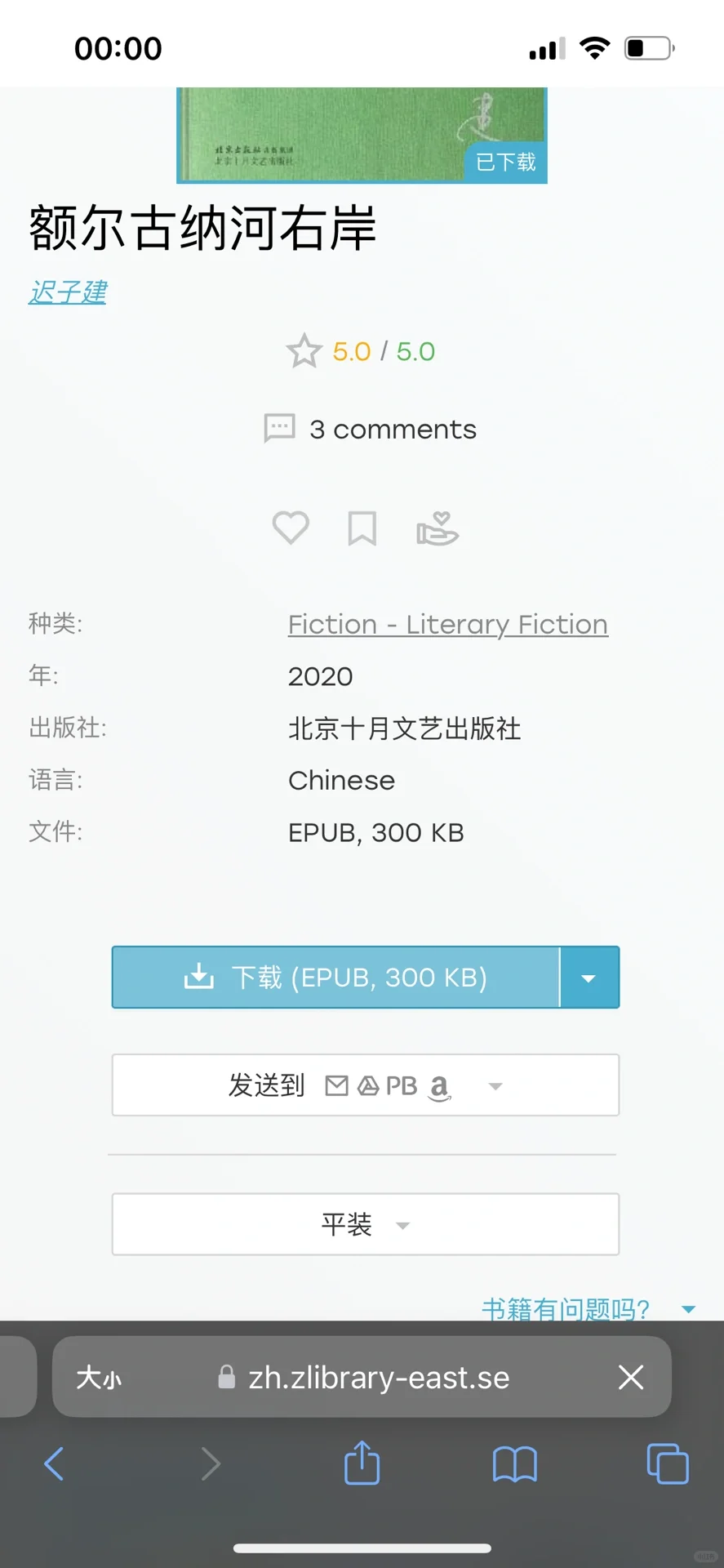Open author link 迟子建
724x1568 pixels.
[68, 292]
